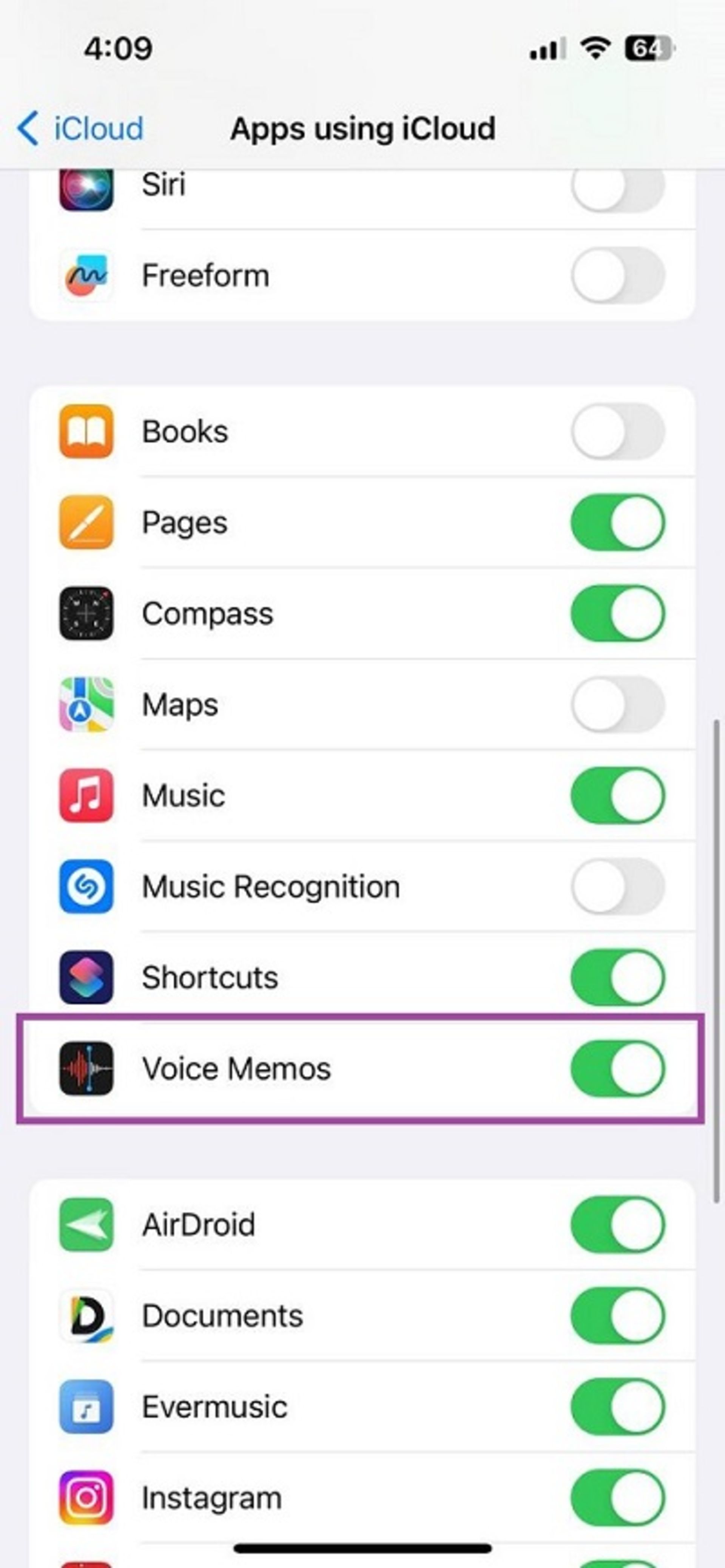Turn off iCloud for Shortcuts
The height and width of the screenshot is (1568, 725).
point(617,978)
